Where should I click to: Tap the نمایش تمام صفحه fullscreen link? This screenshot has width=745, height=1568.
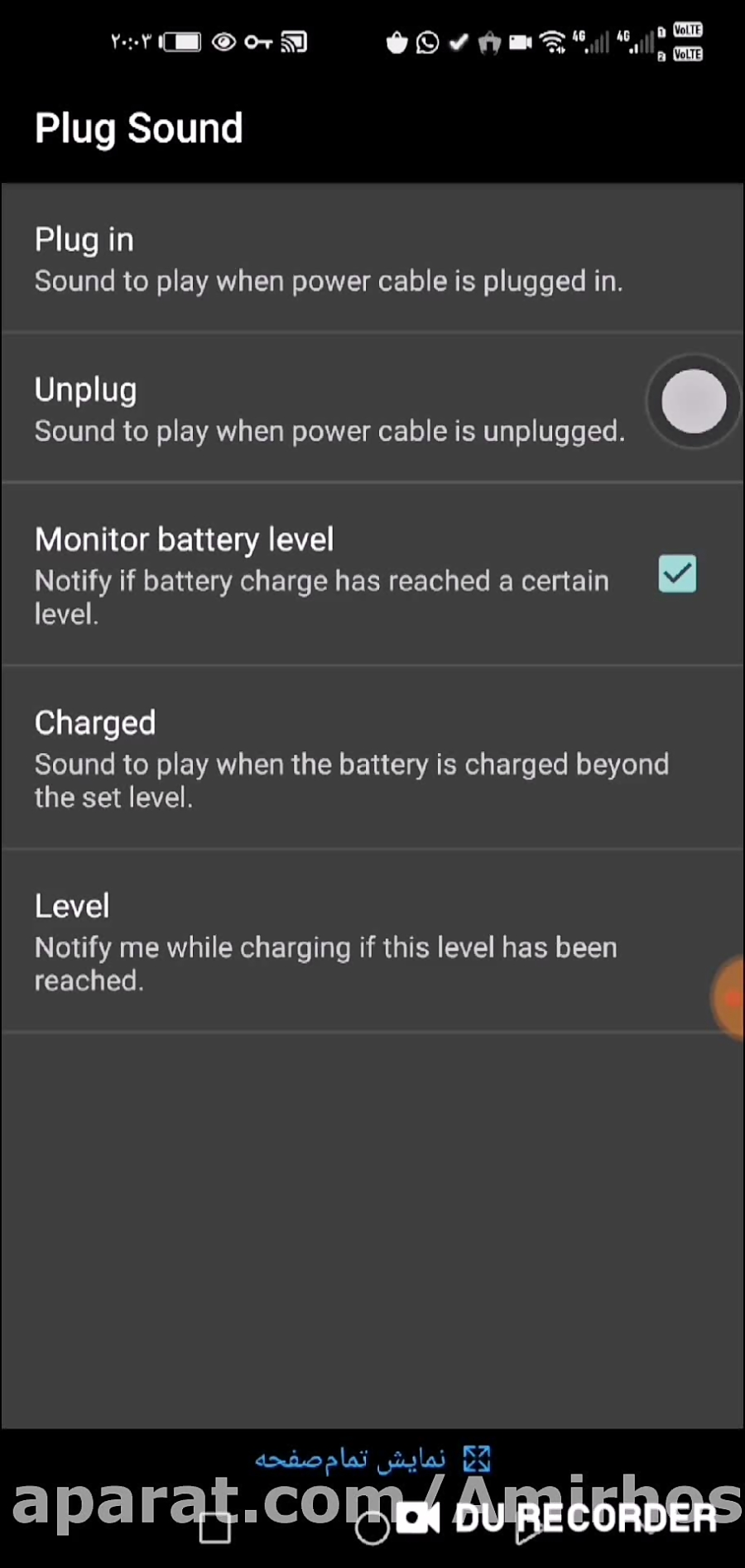(348, 1459)
